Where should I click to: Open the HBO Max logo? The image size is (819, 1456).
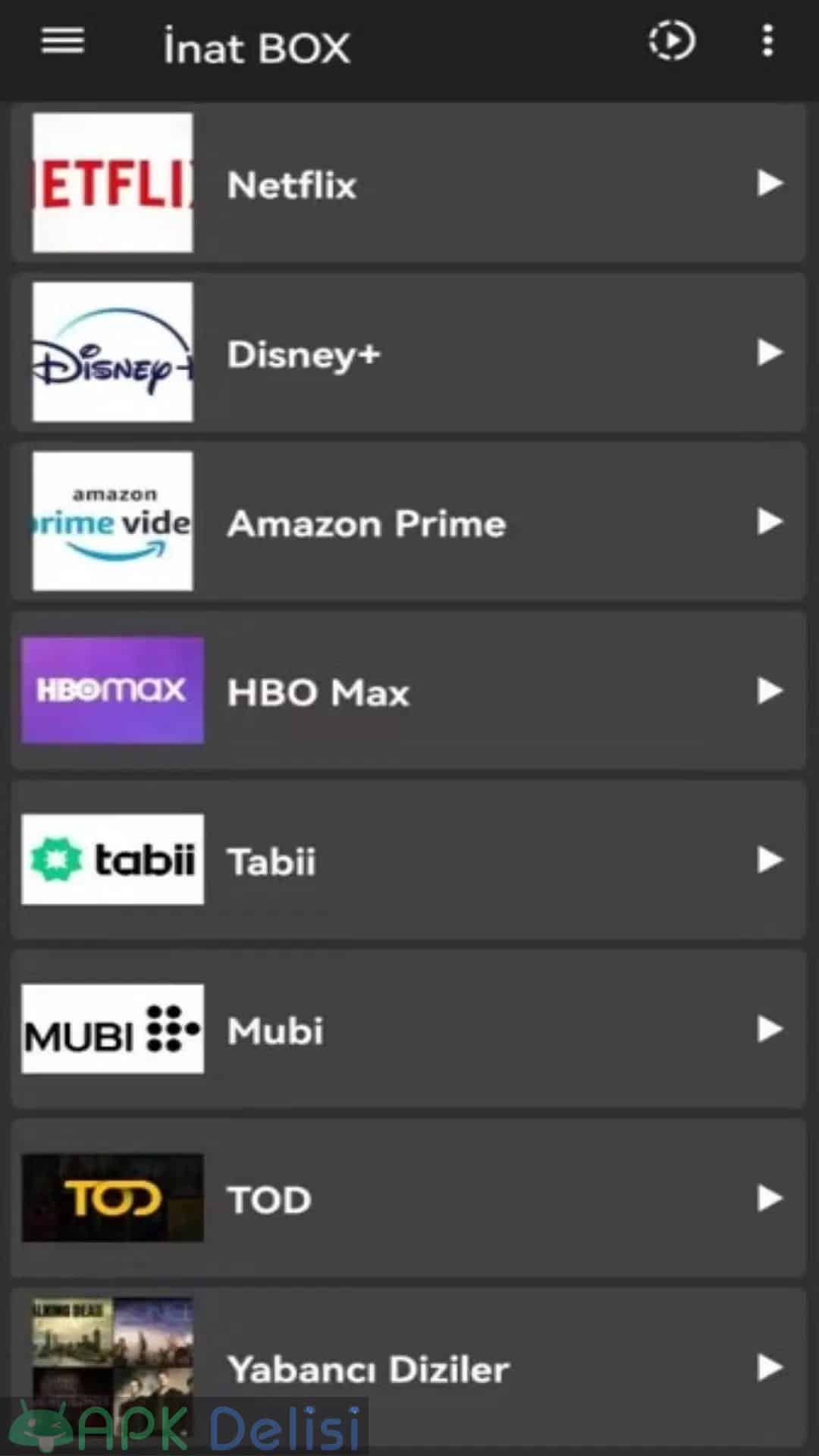pos(111,689)
